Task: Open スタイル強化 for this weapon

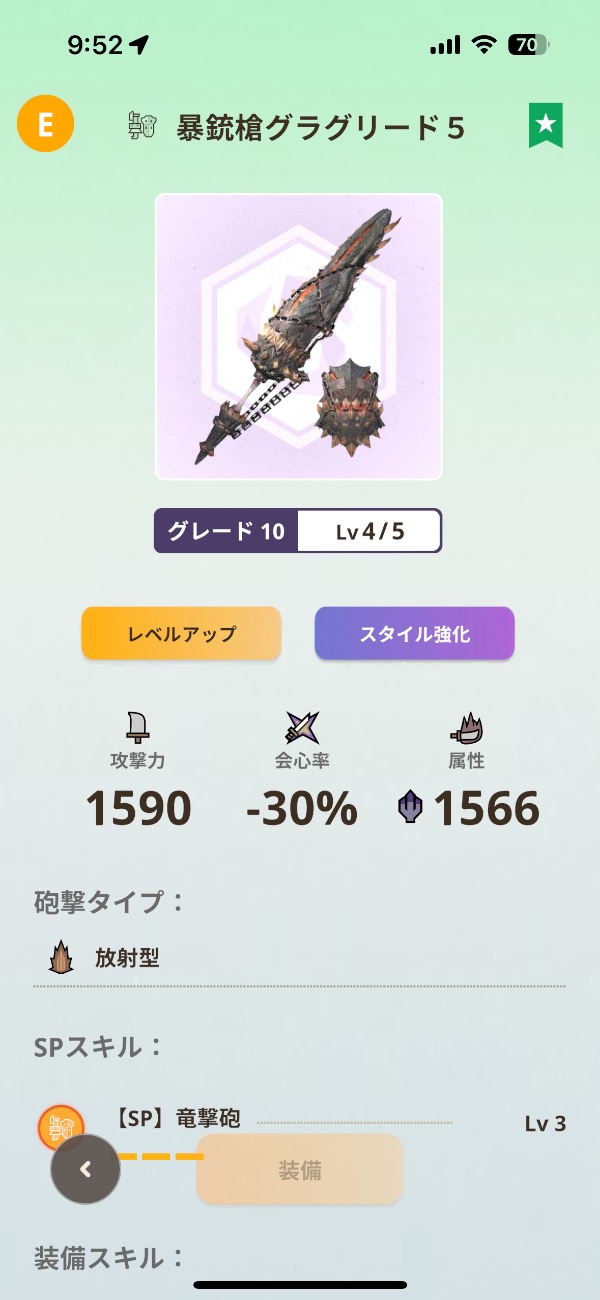Action: coord(414,634)
